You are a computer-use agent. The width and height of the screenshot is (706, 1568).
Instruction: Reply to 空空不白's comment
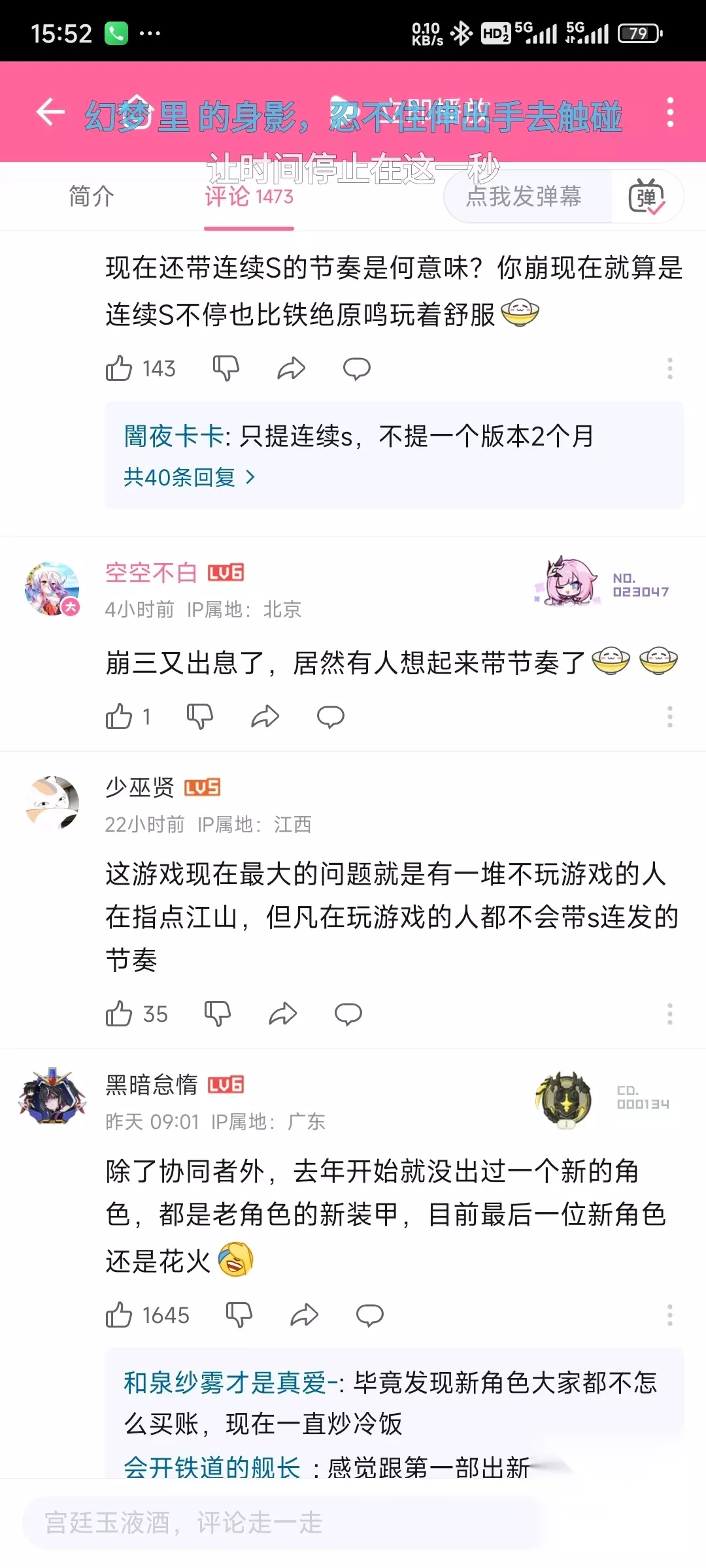click(x=331, y=717)
